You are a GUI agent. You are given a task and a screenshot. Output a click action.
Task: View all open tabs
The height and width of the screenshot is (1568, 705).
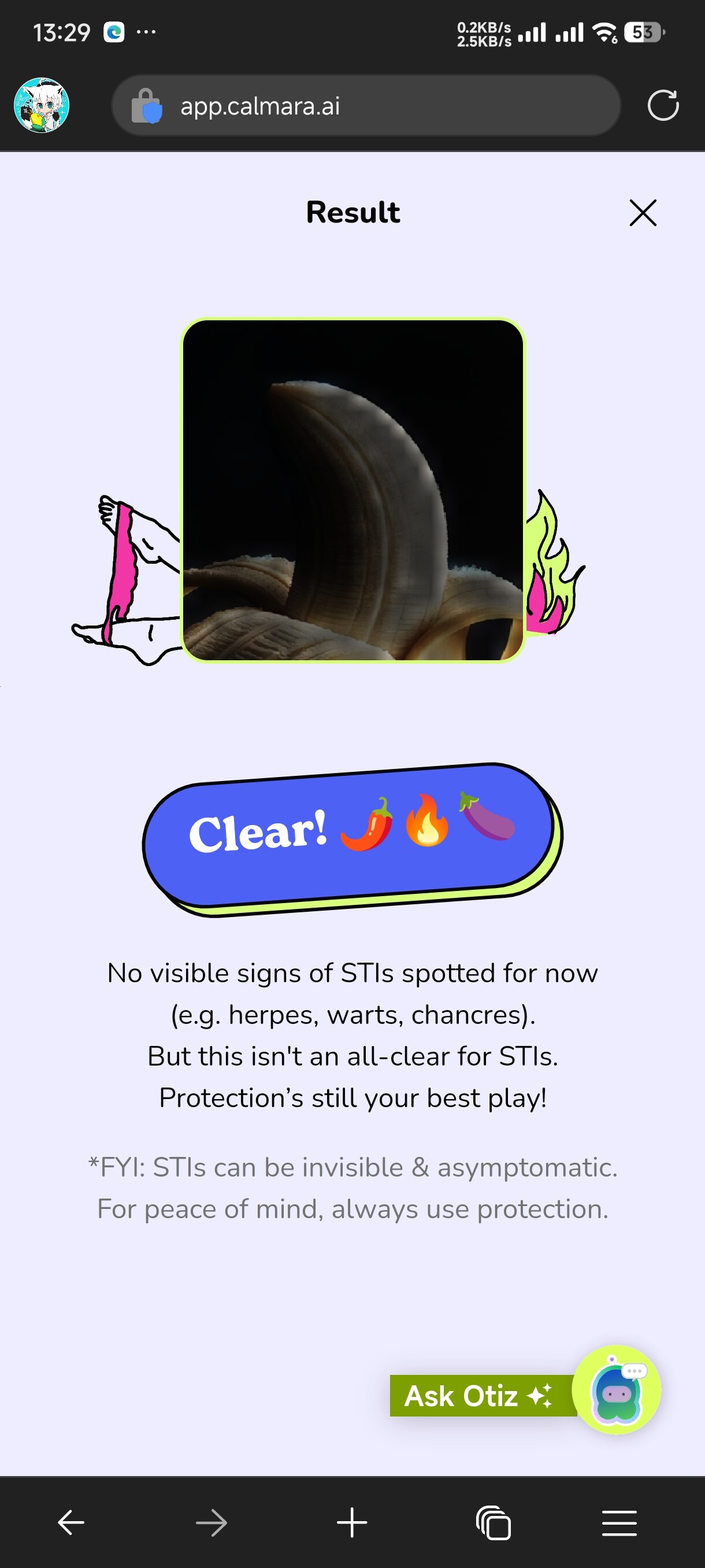click(x=493, y=1523)
